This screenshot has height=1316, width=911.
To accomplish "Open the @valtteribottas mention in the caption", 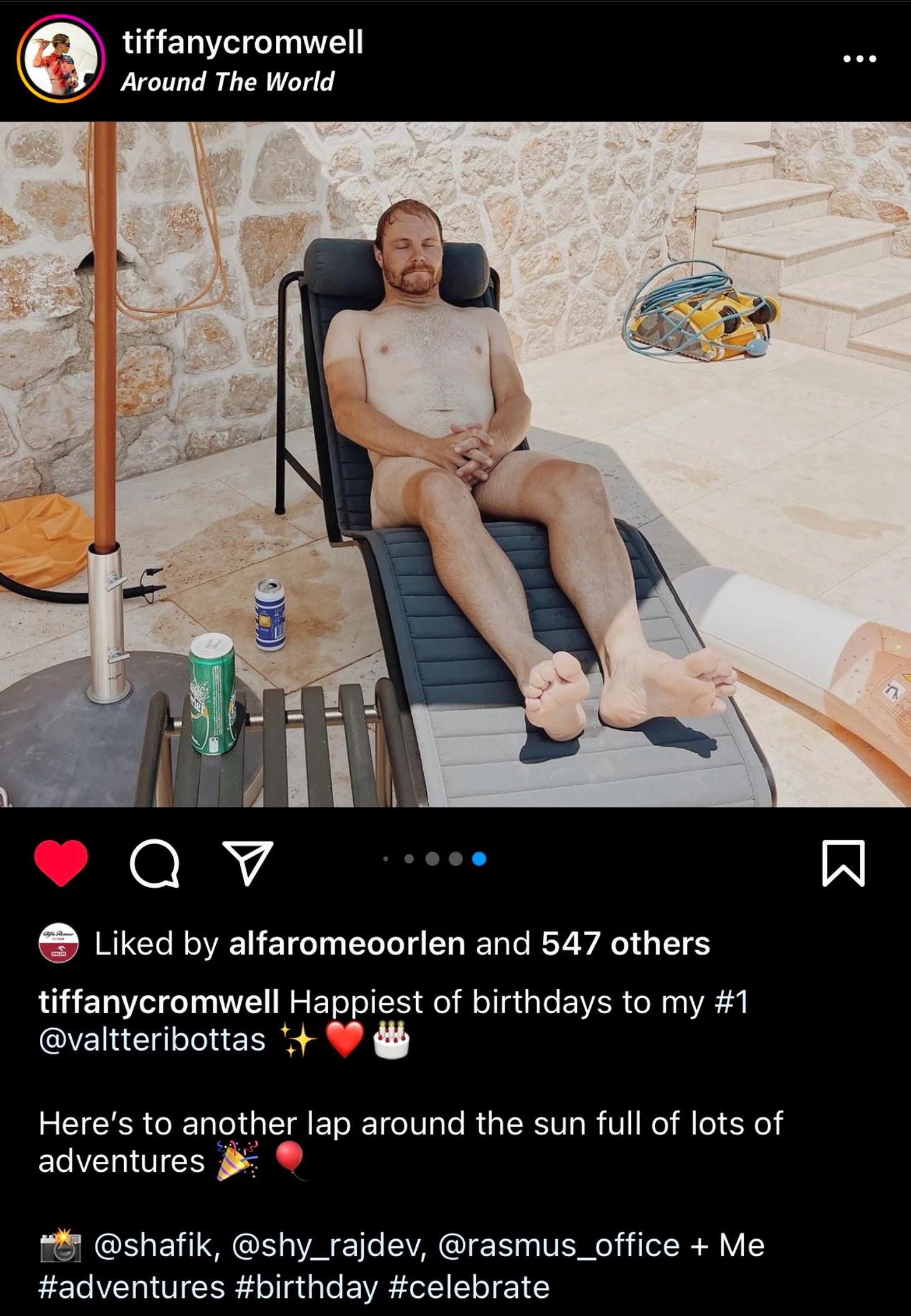I will pos(152,1040).
